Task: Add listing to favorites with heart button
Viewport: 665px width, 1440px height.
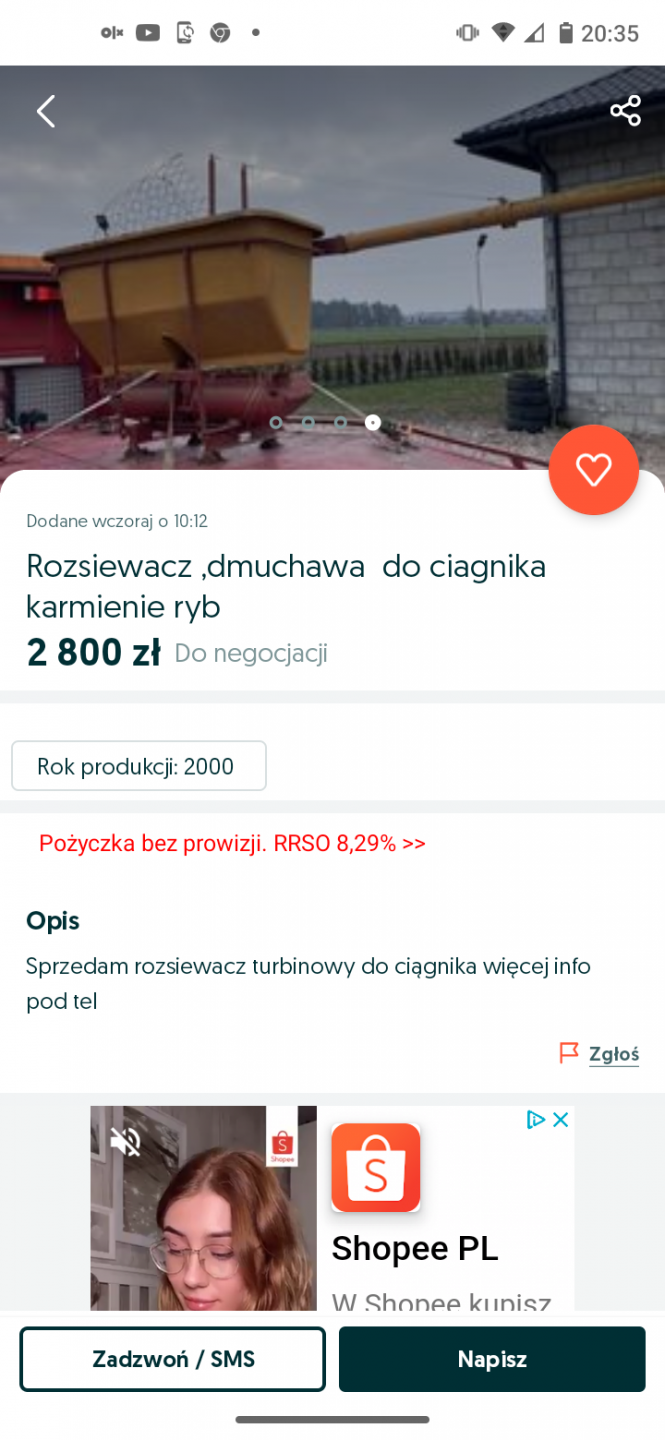Action: [x=593, y=470]
